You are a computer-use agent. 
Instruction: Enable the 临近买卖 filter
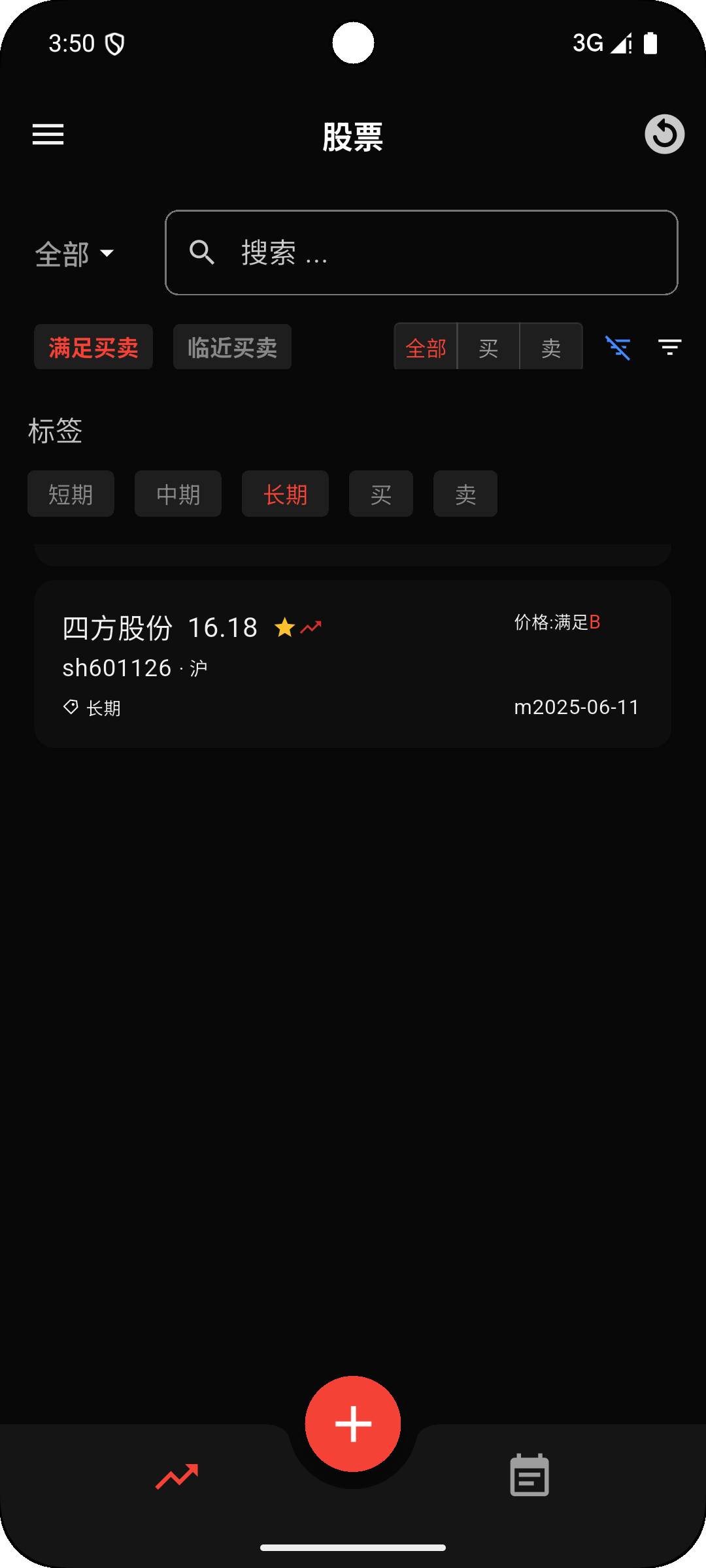click(231, 347)
